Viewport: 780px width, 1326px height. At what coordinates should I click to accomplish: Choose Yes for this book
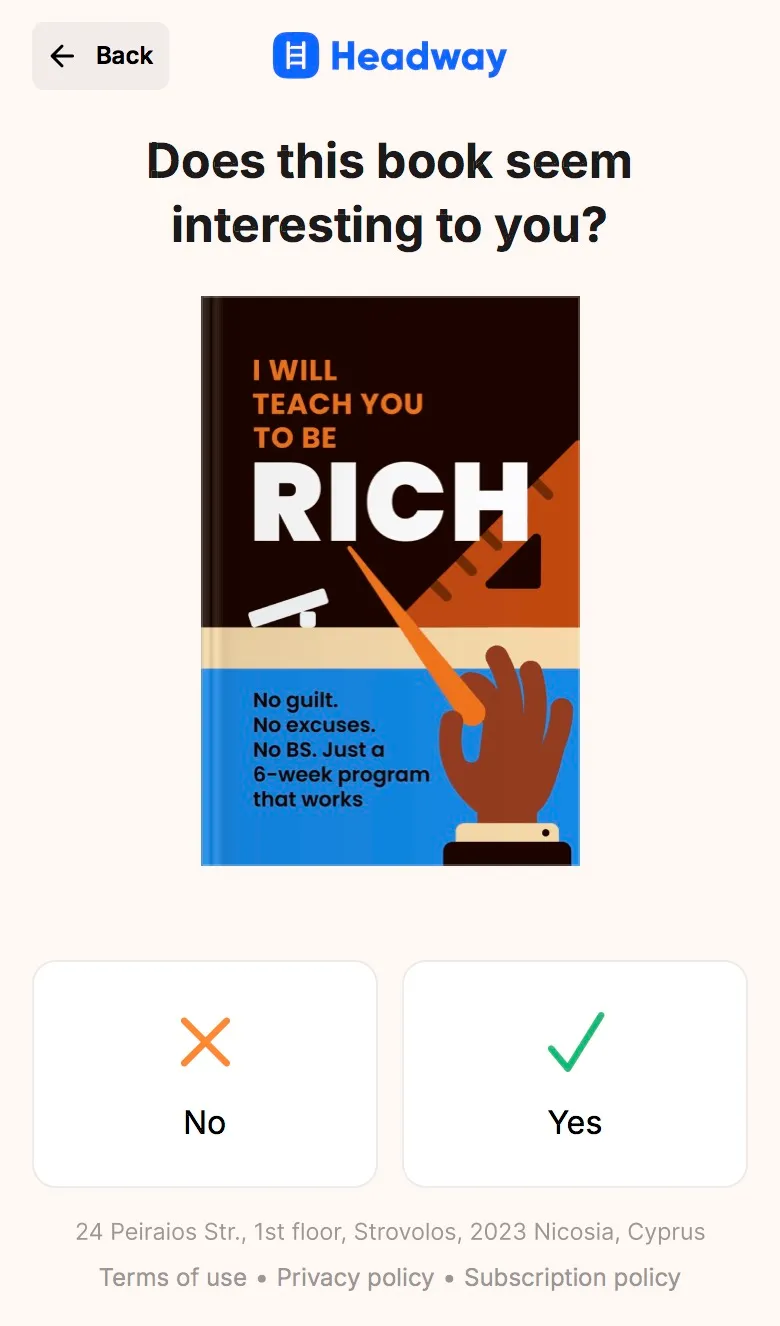point(575,1074)
